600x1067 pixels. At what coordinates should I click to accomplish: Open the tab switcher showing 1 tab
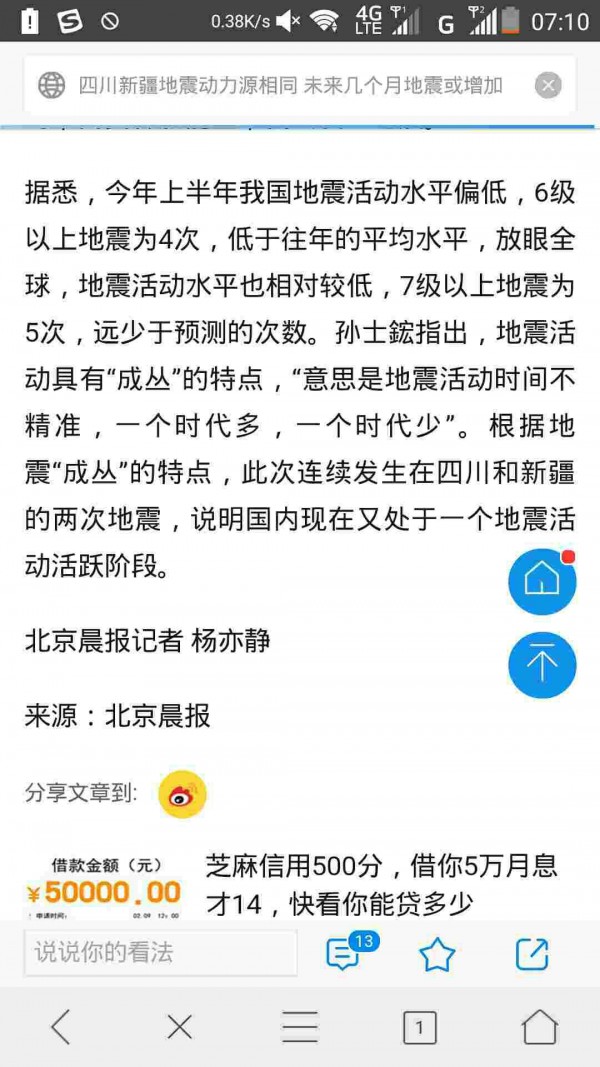(x=419, y=1027)
